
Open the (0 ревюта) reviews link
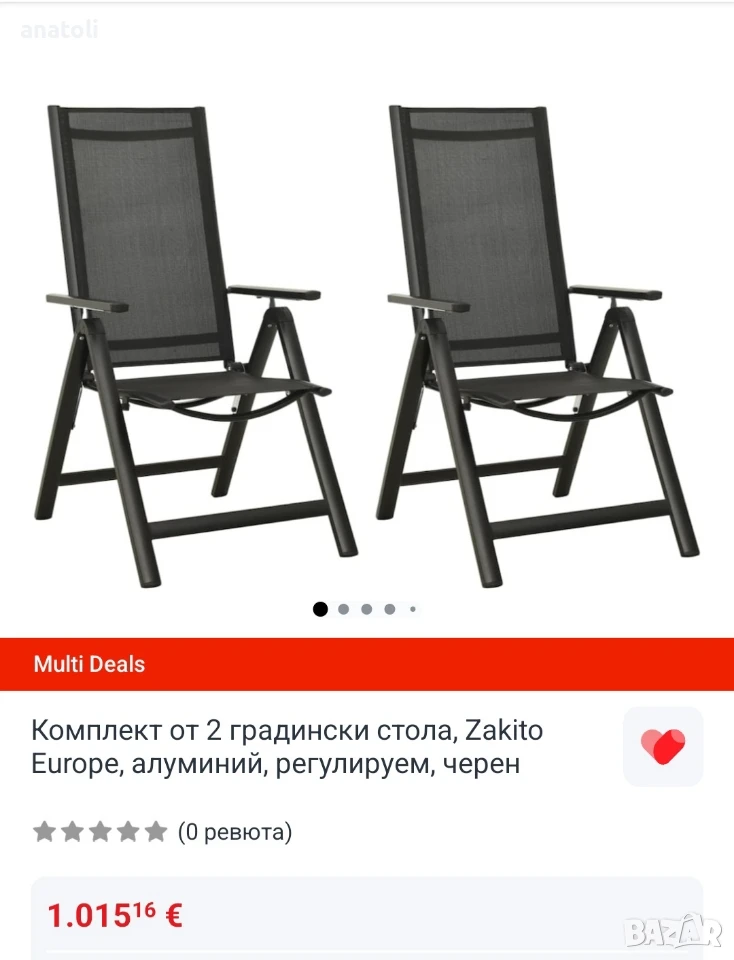[x=235, y=832]
